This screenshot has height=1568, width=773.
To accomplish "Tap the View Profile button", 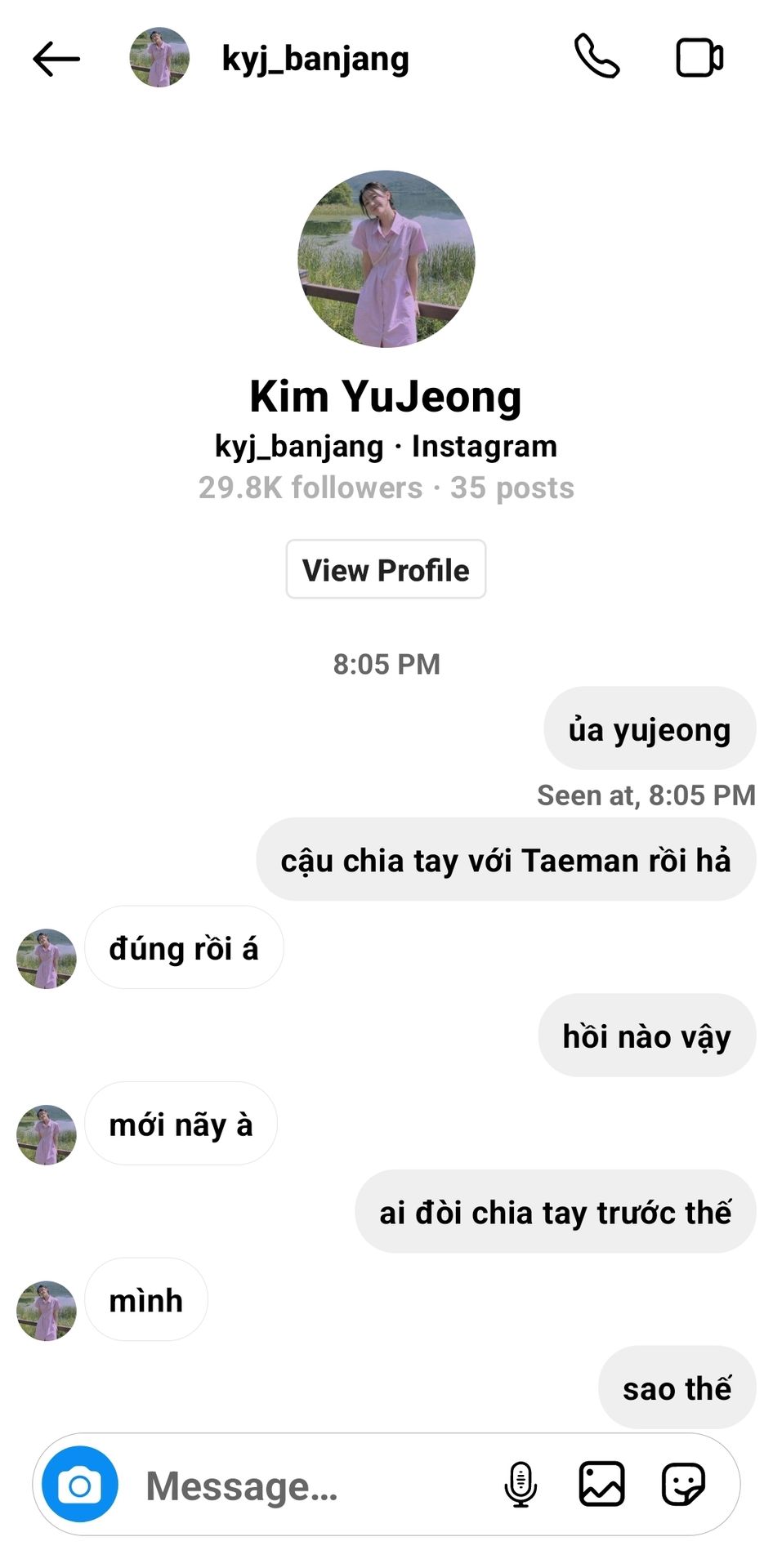I will pyautogui.click(x=386, y=569).
